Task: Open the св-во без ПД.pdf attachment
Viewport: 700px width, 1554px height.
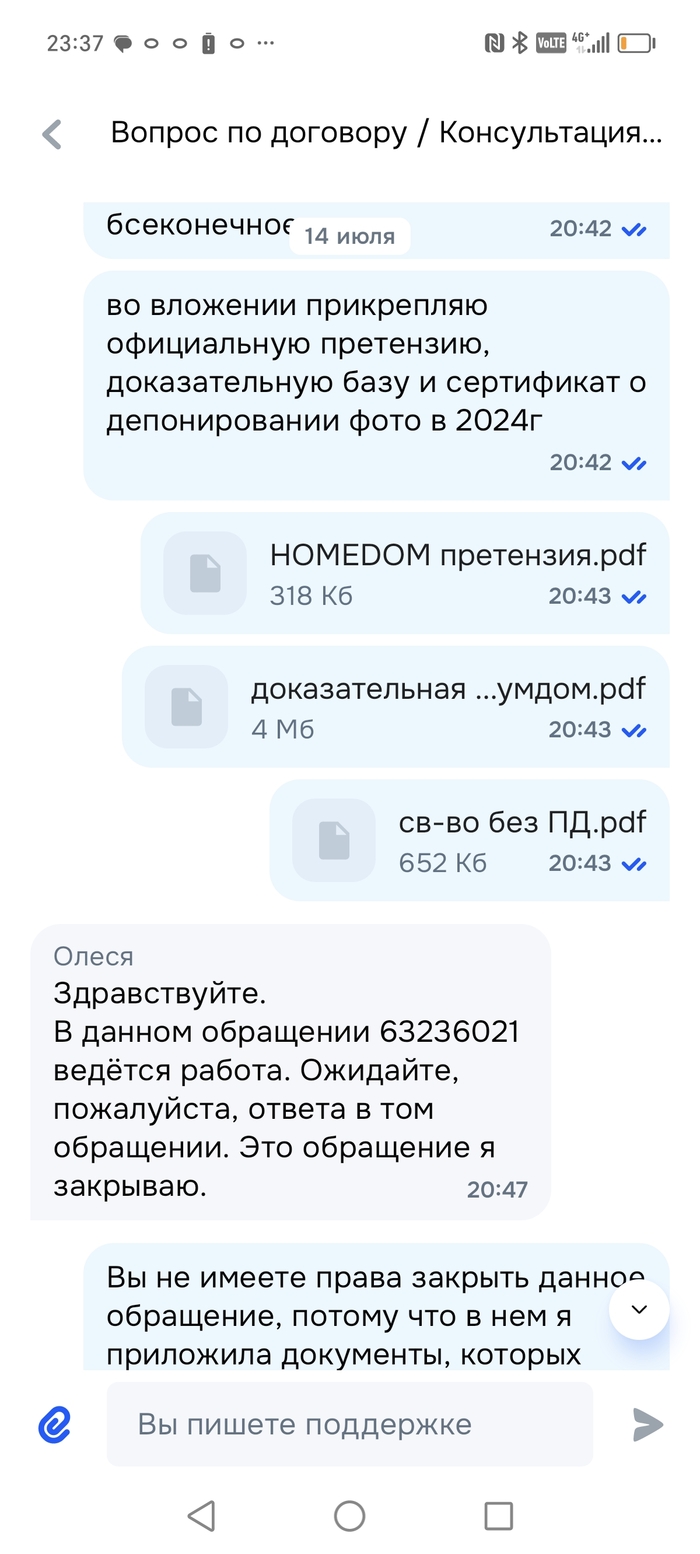Action: coord(468,840)
